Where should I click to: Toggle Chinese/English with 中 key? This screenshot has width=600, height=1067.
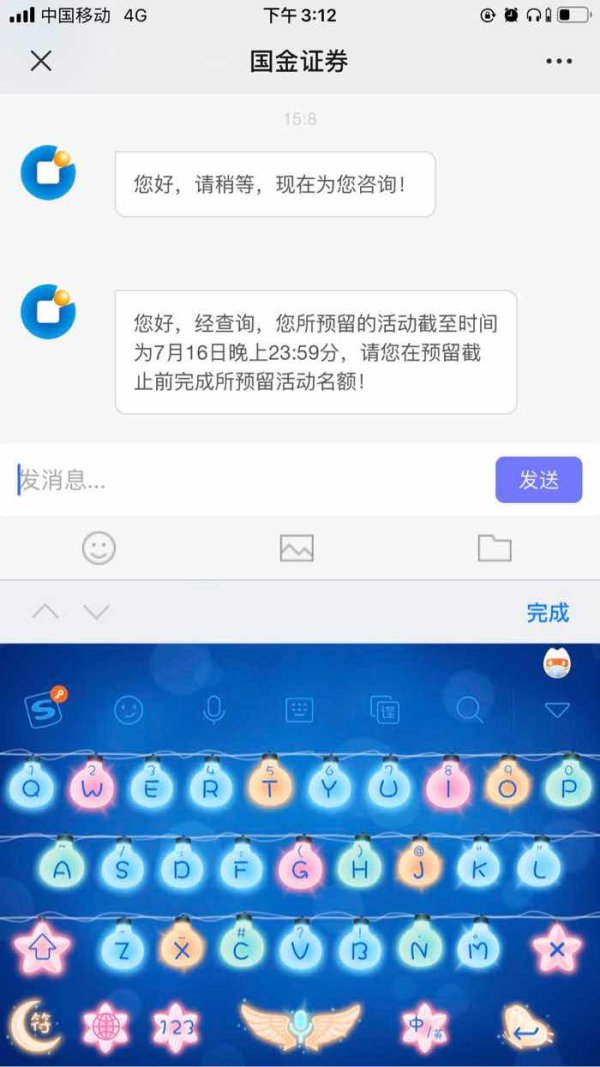coord(424,1027)
